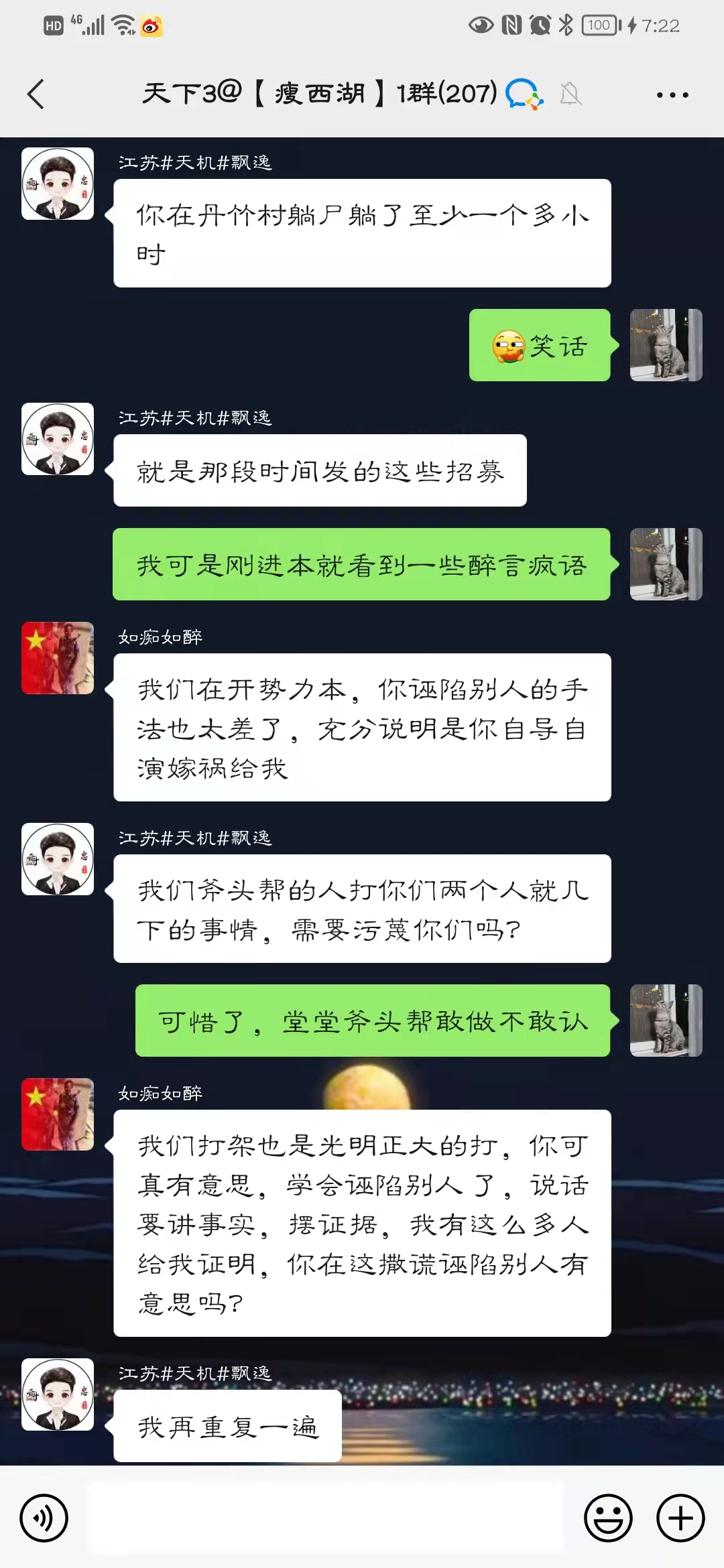Tap 江苏#天机#飘逸's avatar beside 我再重复一遍
Viewport: 724px width, 1568px height.
[x=58, y=1394]
